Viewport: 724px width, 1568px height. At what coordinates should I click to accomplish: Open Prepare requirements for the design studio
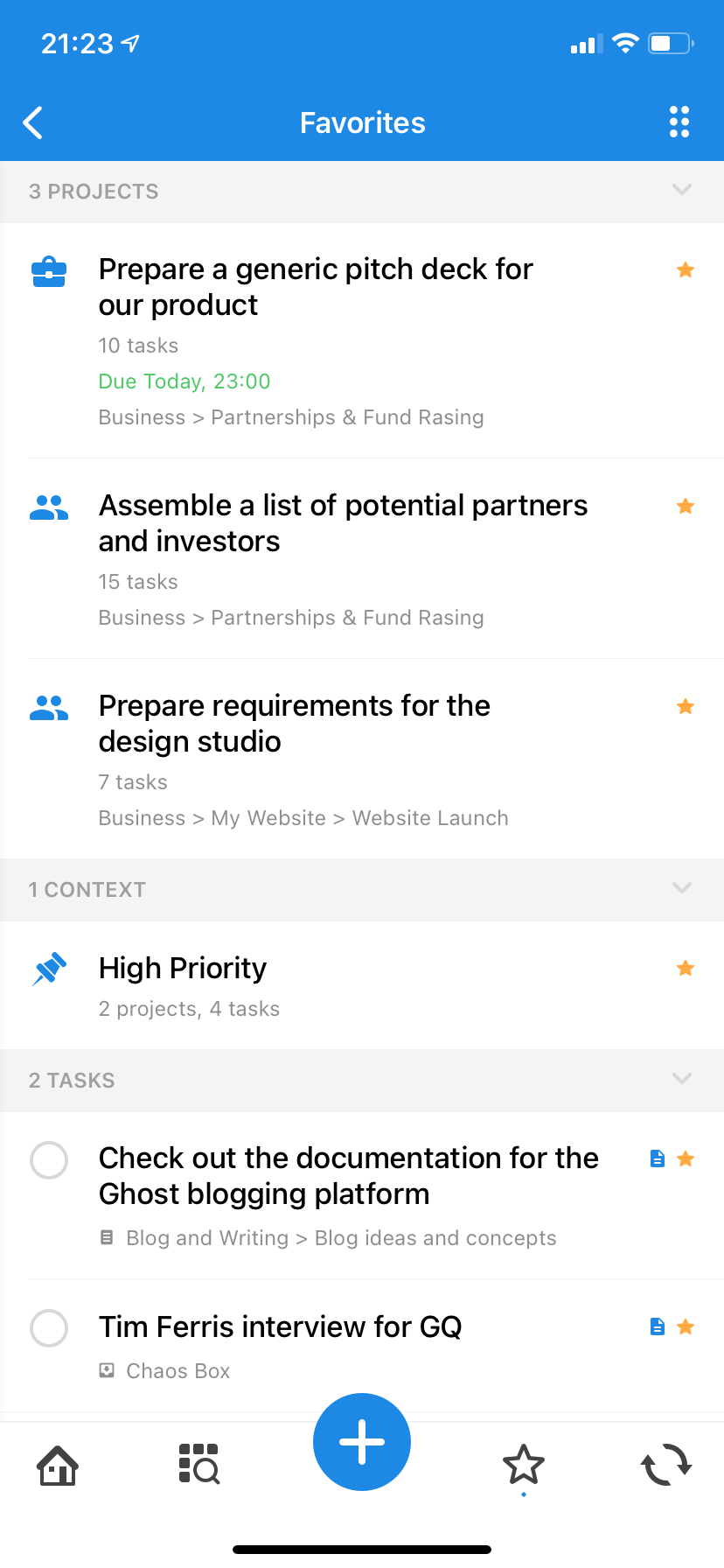click(x=295, y=724)
